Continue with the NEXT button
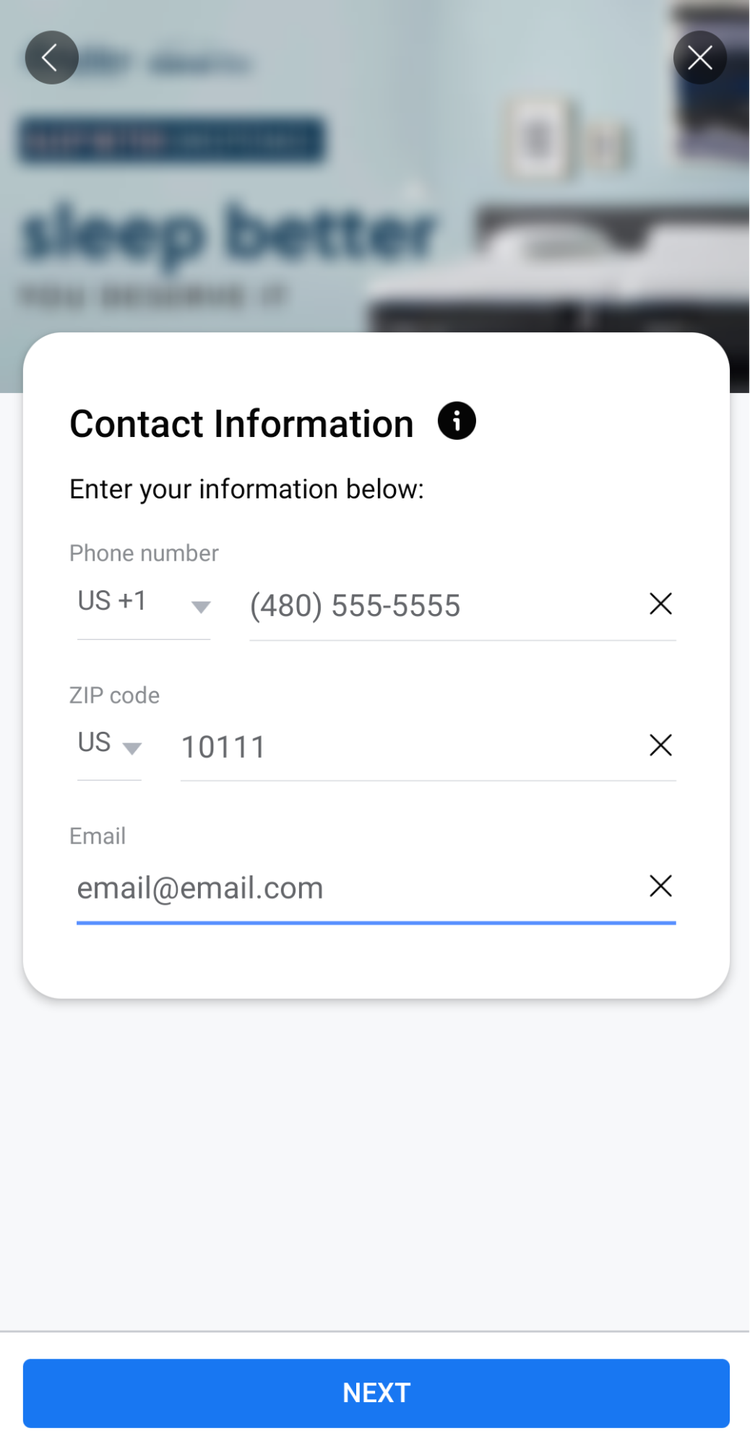Image resolution: width=750 pixels, height=1444 pixels. (376, 1393)
